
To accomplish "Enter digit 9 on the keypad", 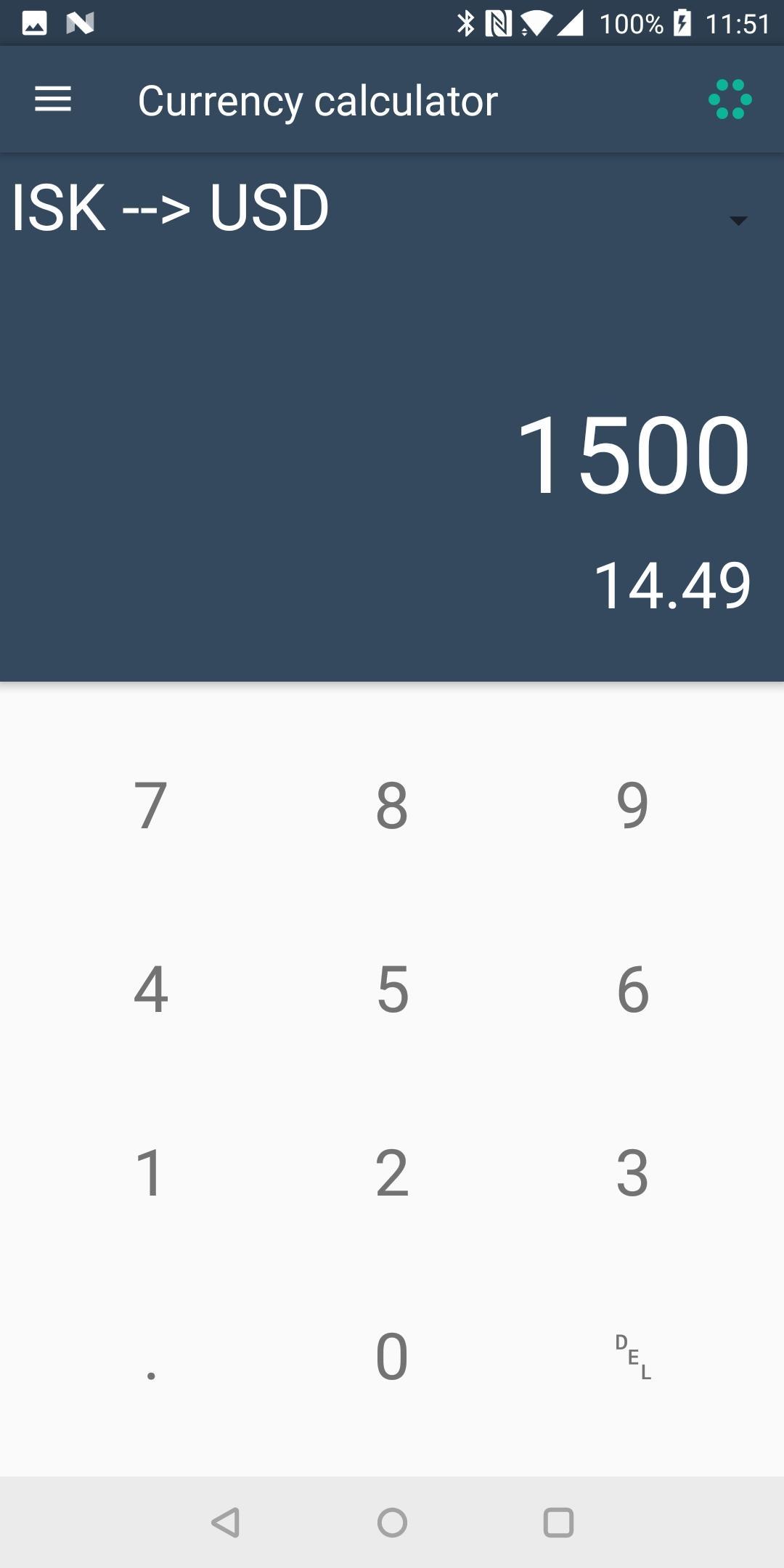I will [x=633, y=805].
